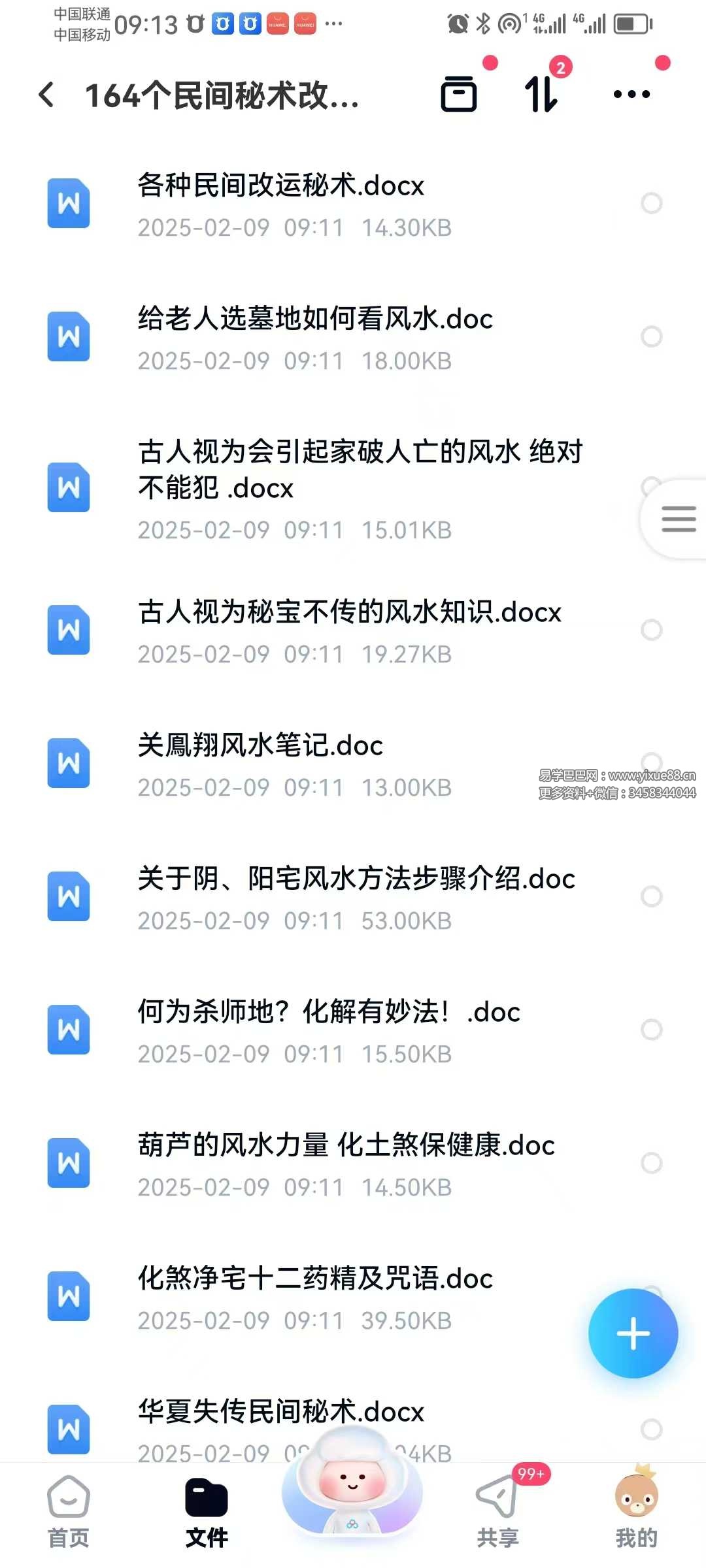
Task: Open 给老人选墓地如何看风水.doc
Action: point(353,337)
